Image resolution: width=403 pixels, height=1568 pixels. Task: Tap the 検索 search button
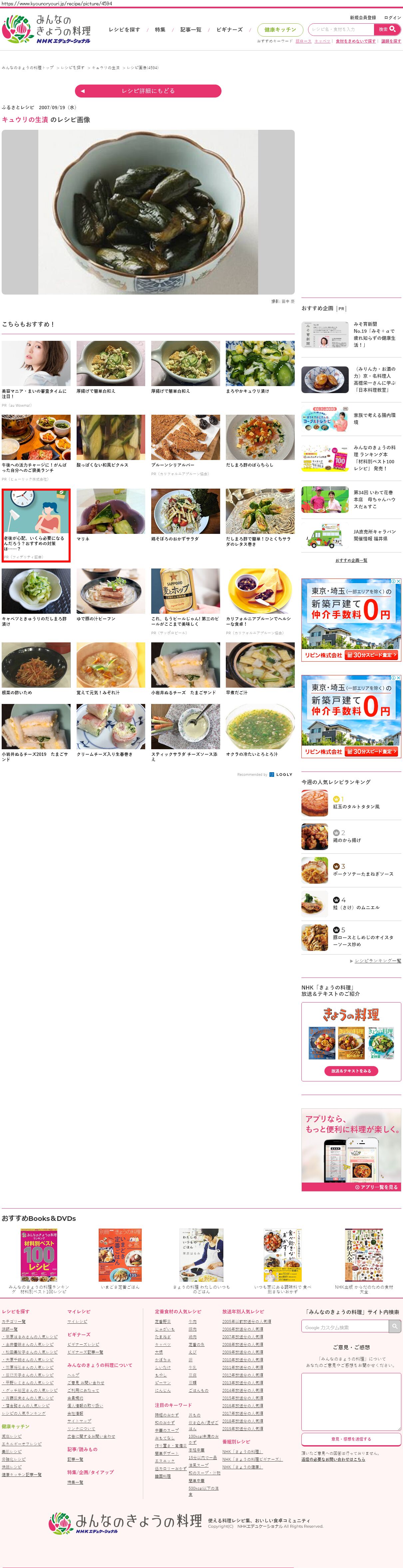click(x=387, y=29)
